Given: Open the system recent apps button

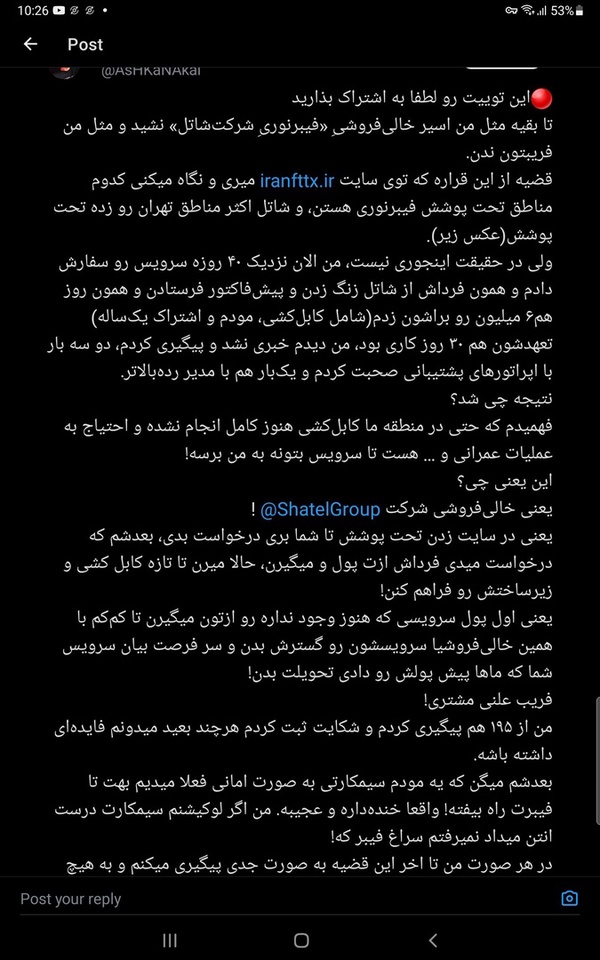Looking at the screenshot, I should pos(170,940).
